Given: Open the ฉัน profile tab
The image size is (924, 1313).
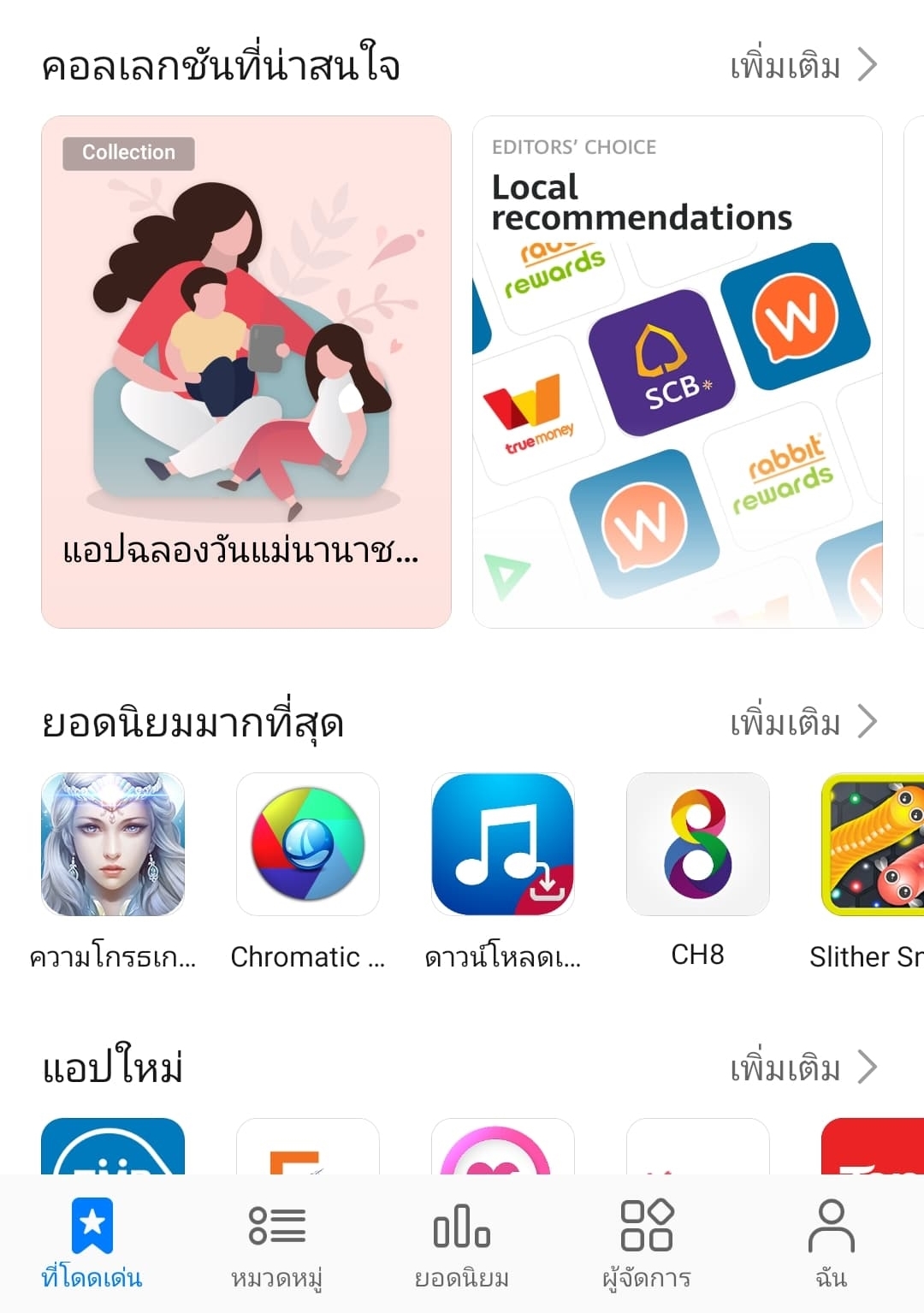Looking at the screenshot, I should pos(831,1243).
